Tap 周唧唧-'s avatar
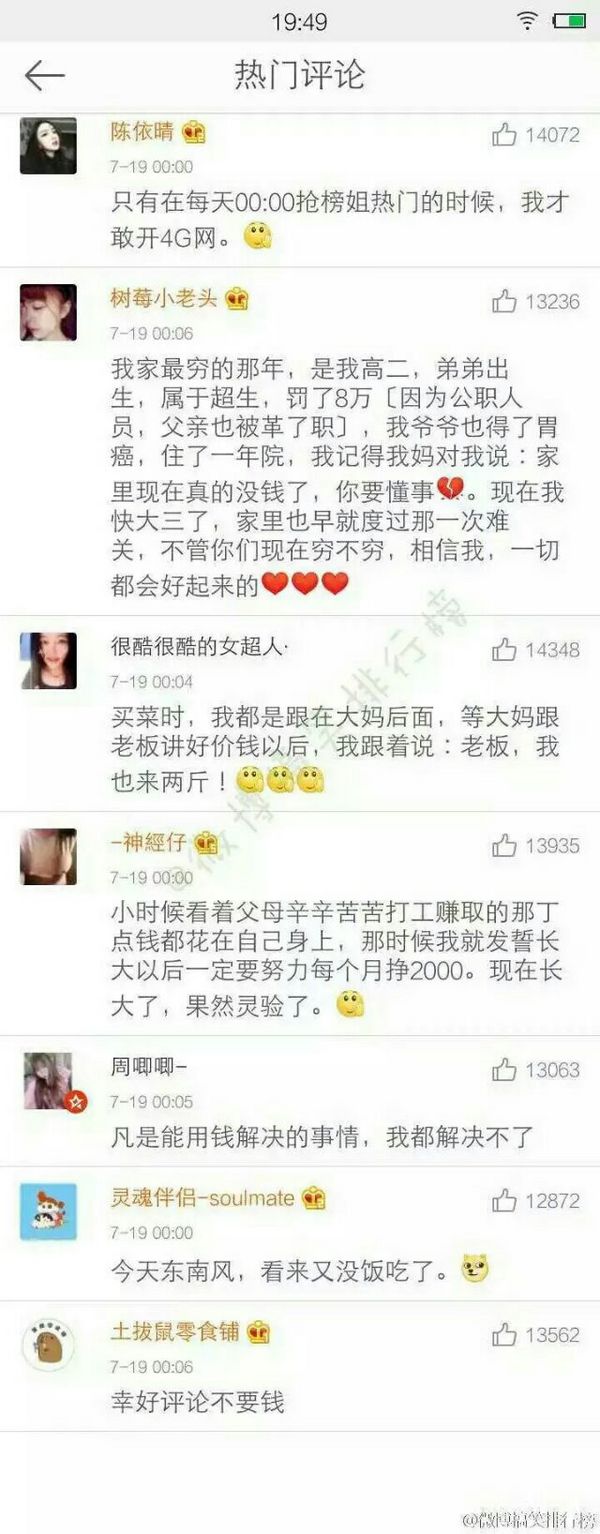The image size is (600, 1534). coord(48,1082)
